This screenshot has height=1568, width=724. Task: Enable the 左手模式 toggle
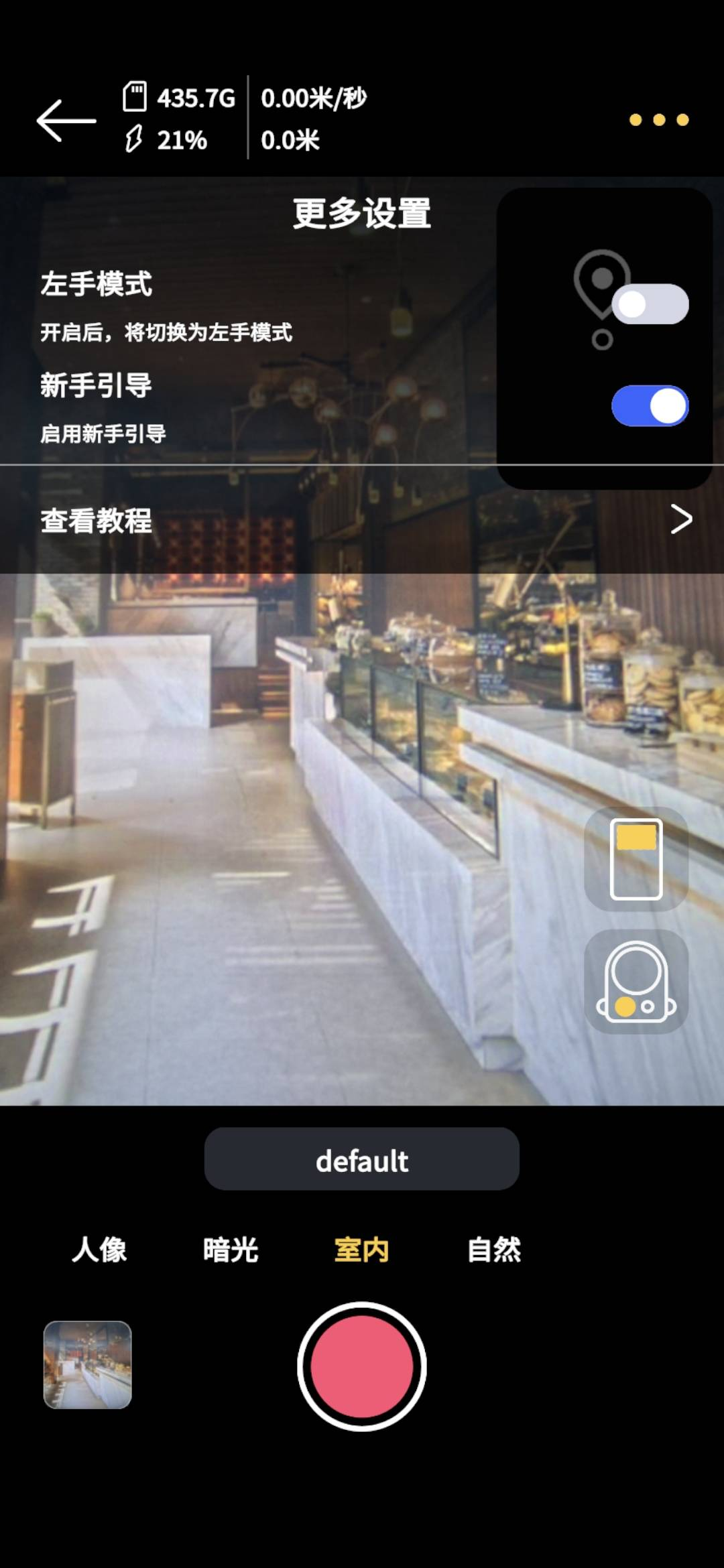650,304
